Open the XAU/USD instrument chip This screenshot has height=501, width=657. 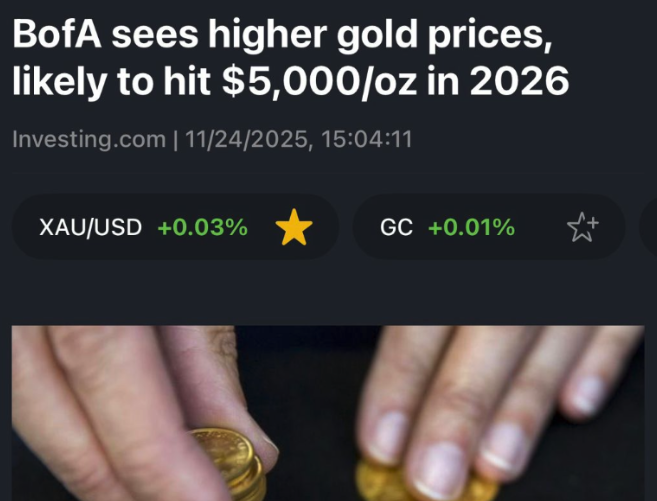pyautogui.click(x=140, y=228)
